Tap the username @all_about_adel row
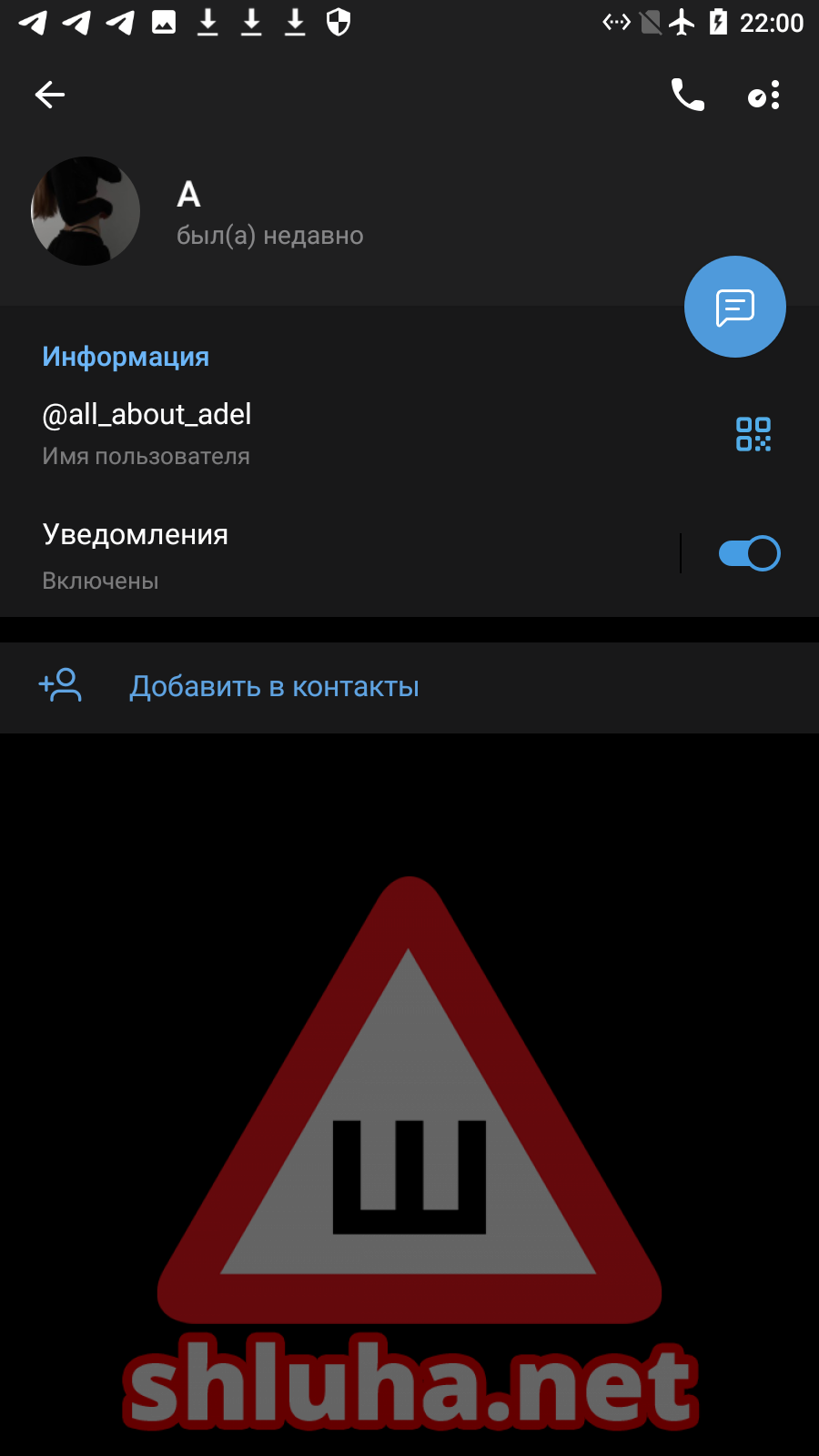 click(273, 433)
